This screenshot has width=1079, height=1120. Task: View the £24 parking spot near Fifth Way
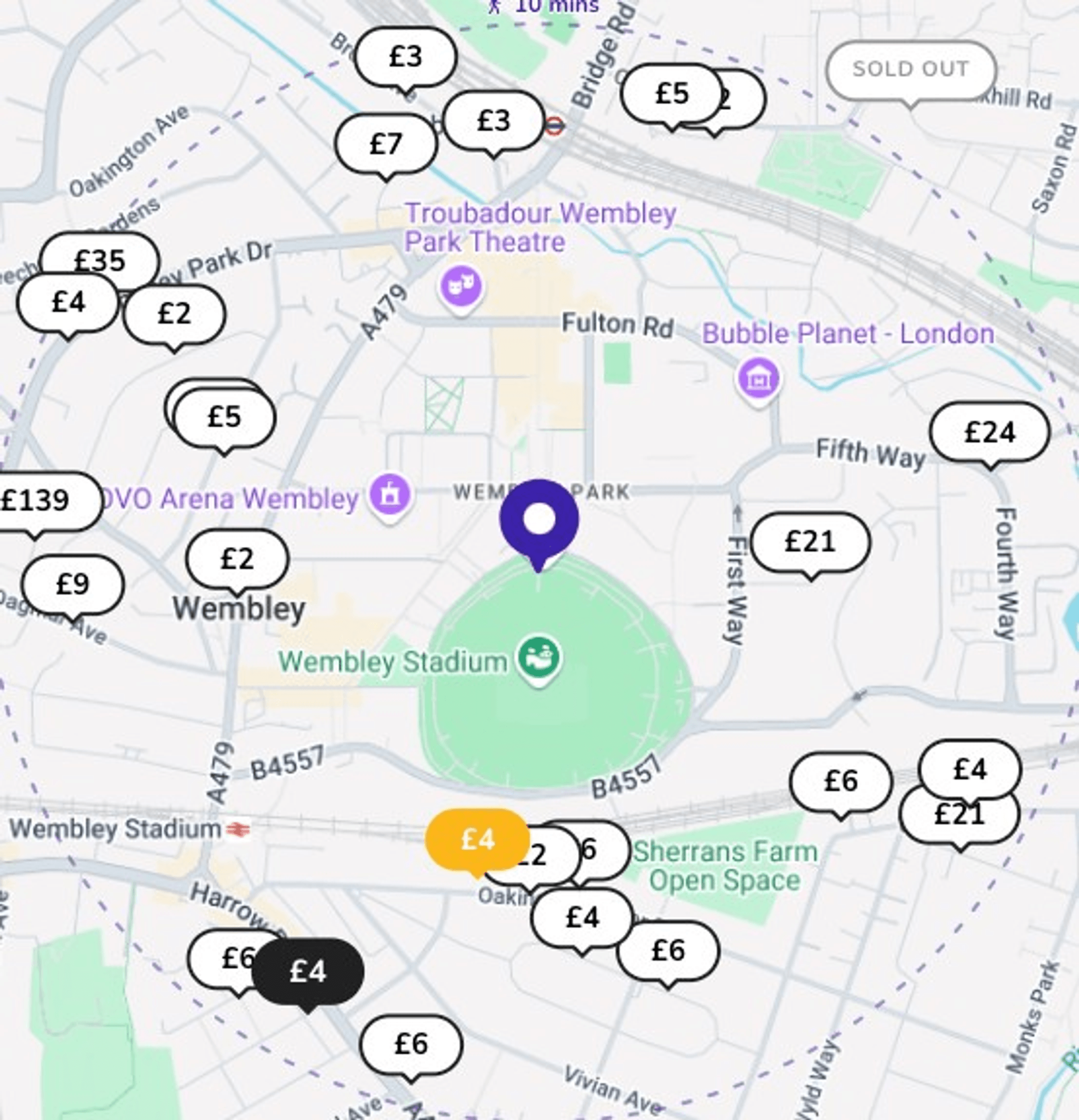pos(989,432)
